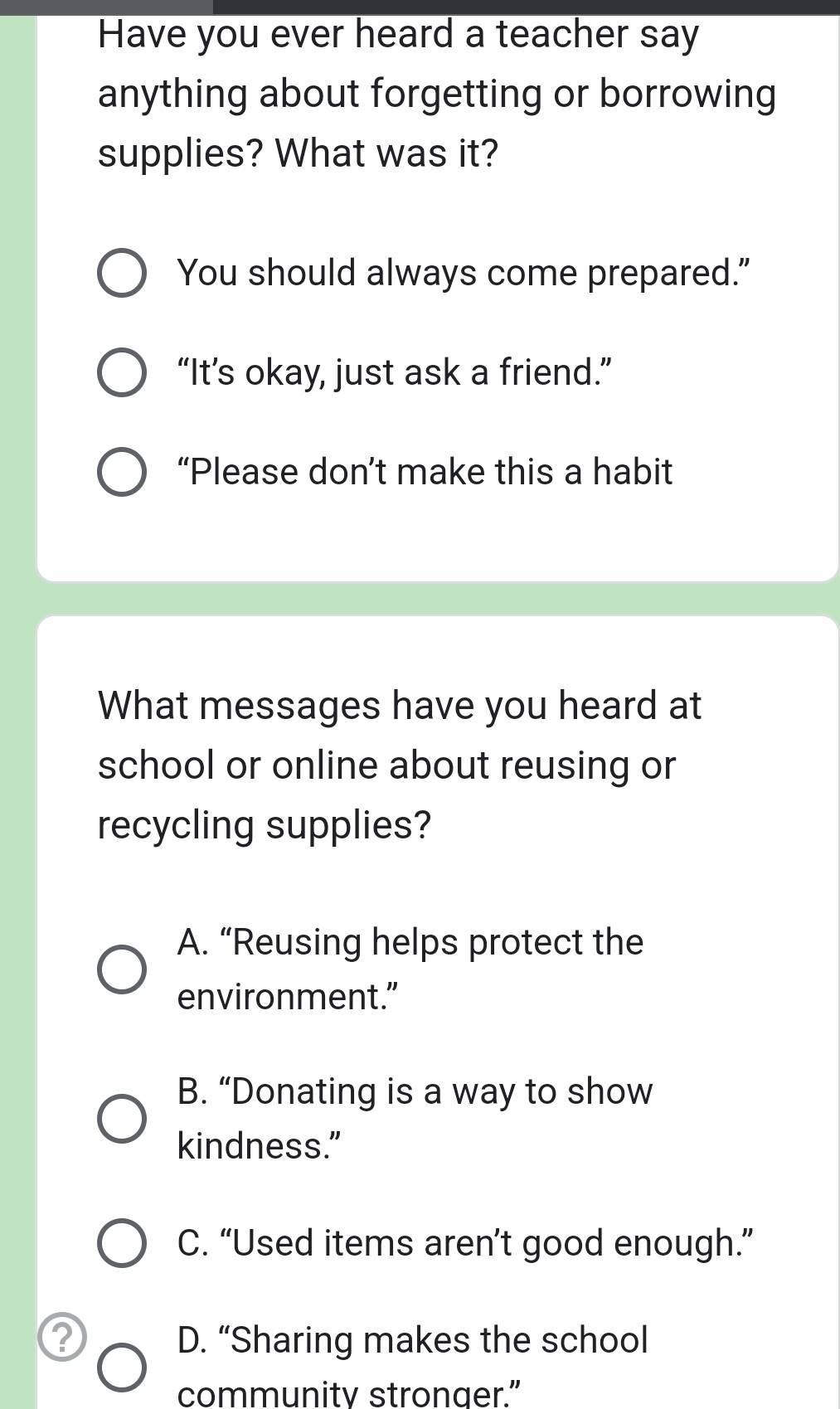Screen dimensions: 840x1409
Task: Select "You should always come prepared."
Action: tap(464, 274)
